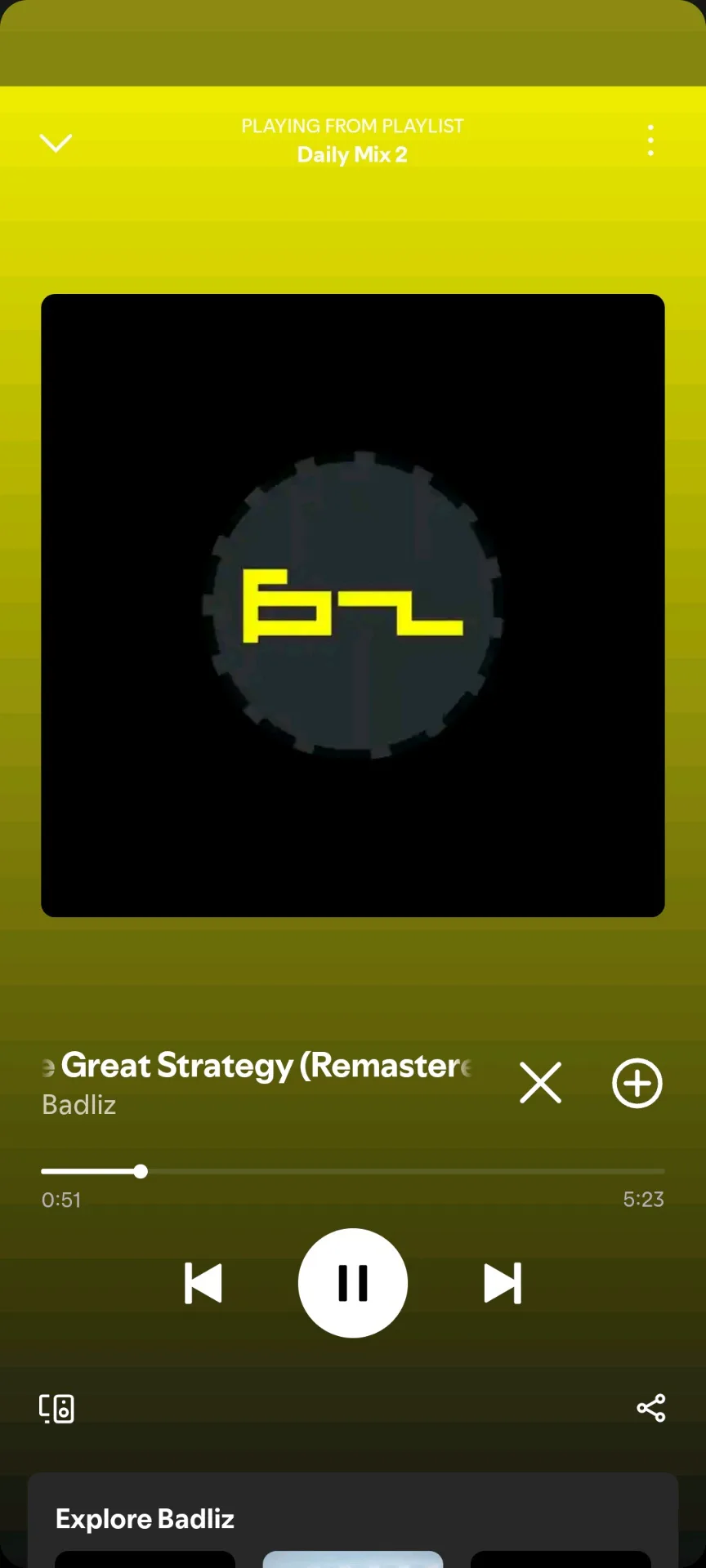Tap the playback progress bar
This screenshot has width=706, height=1568.
(353, 1171)
